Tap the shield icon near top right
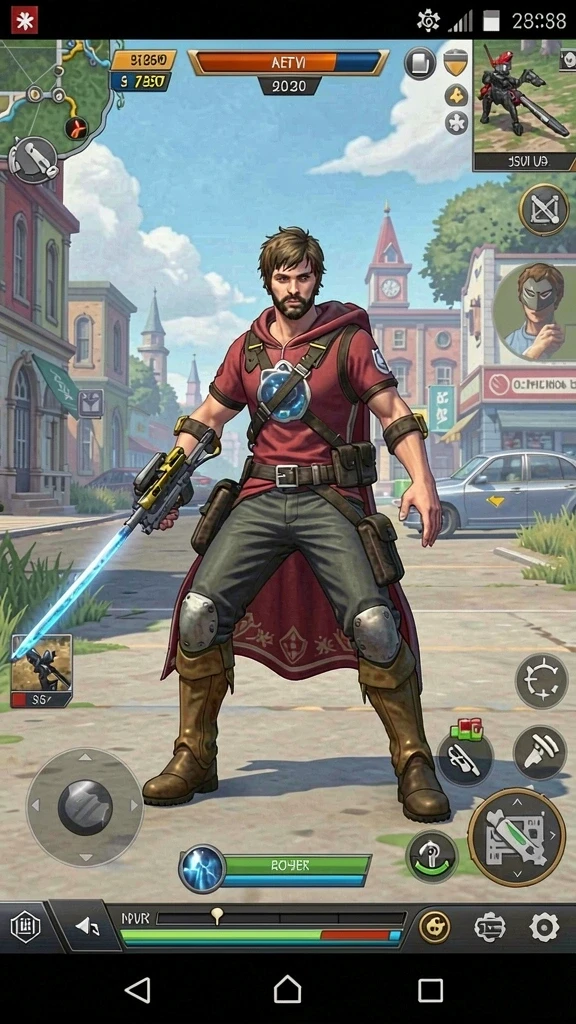 pos(455,63)
